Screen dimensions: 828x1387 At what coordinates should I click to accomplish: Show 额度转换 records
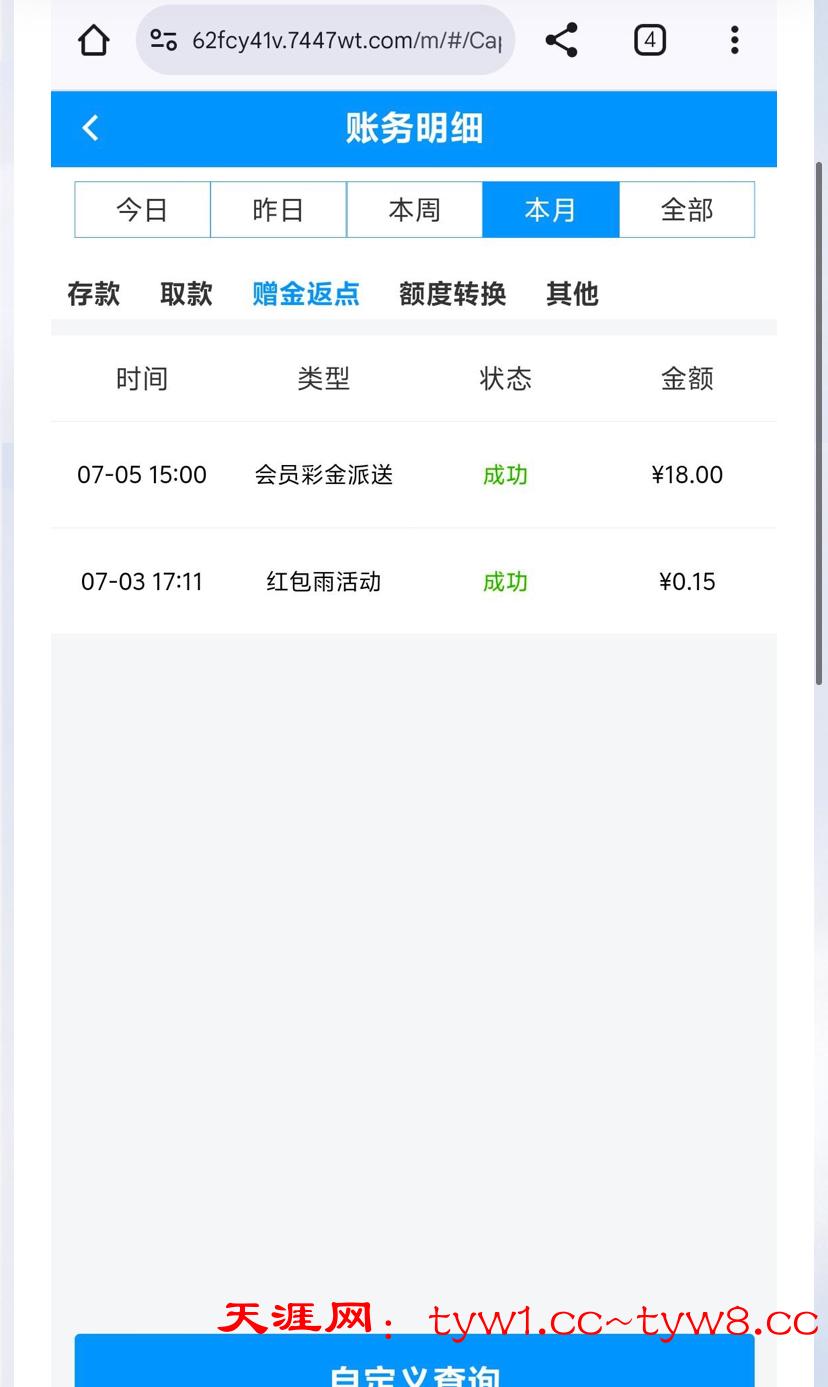(x=452, y=294)
